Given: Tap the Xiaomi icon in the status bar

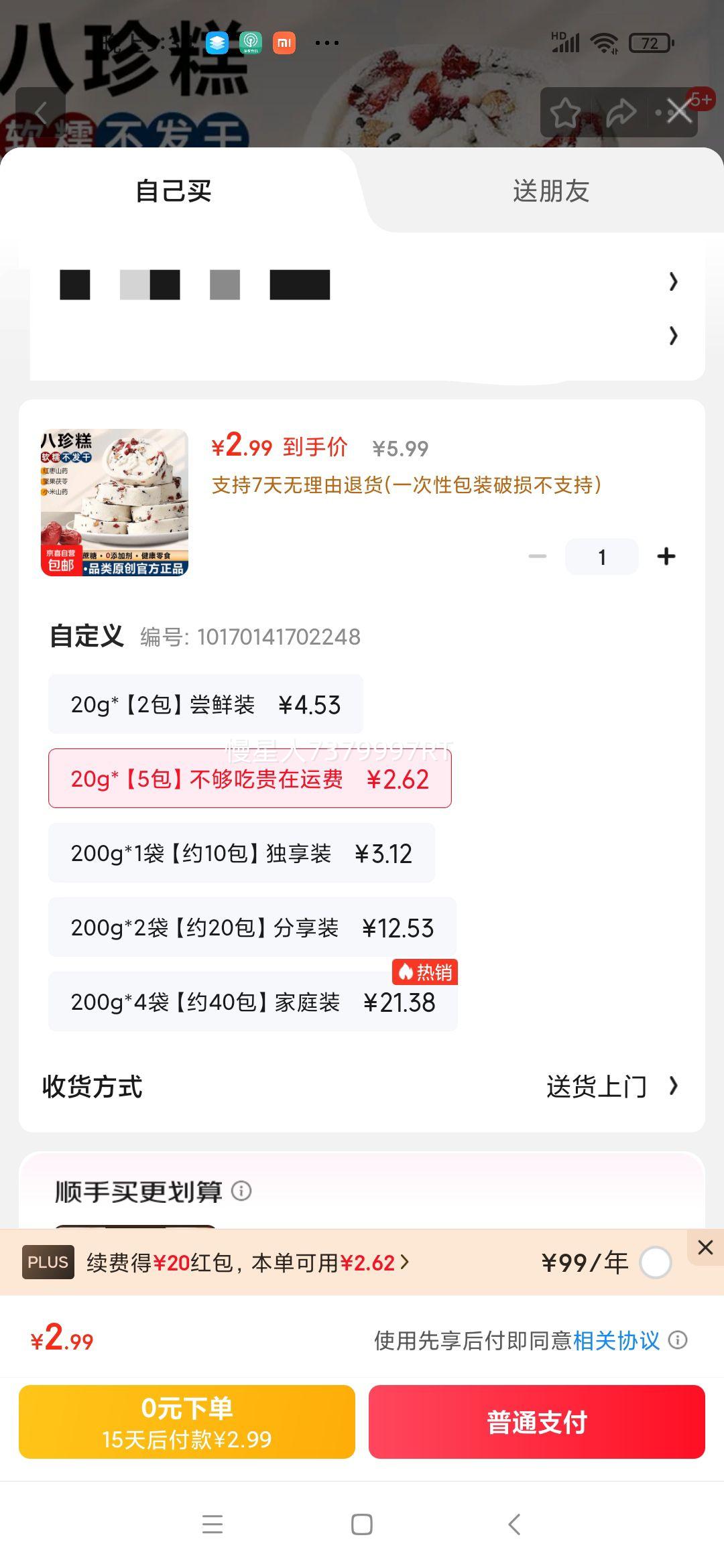Looking at the screenshot, I should coord(284,42).
